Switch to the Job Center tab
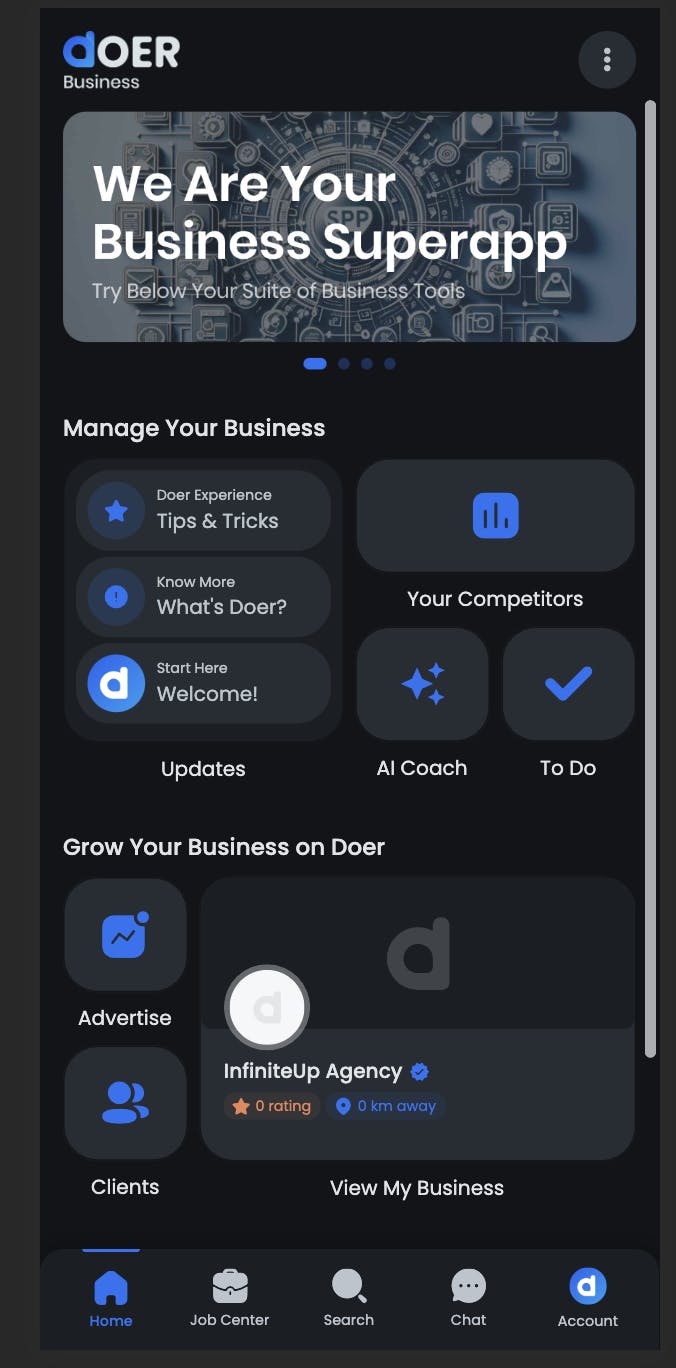 230,1298
